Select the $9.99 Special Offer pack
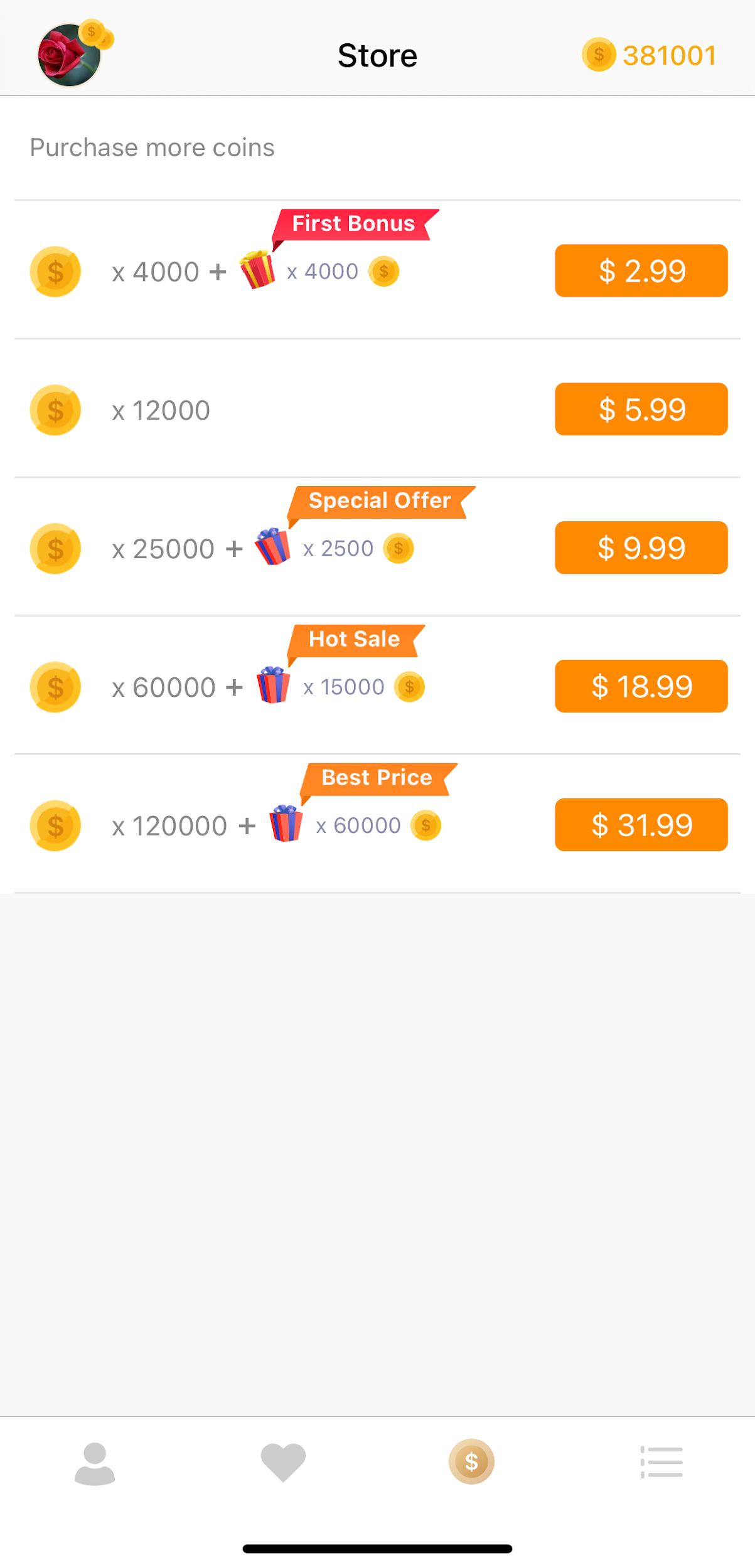 [x=641, y=548]
